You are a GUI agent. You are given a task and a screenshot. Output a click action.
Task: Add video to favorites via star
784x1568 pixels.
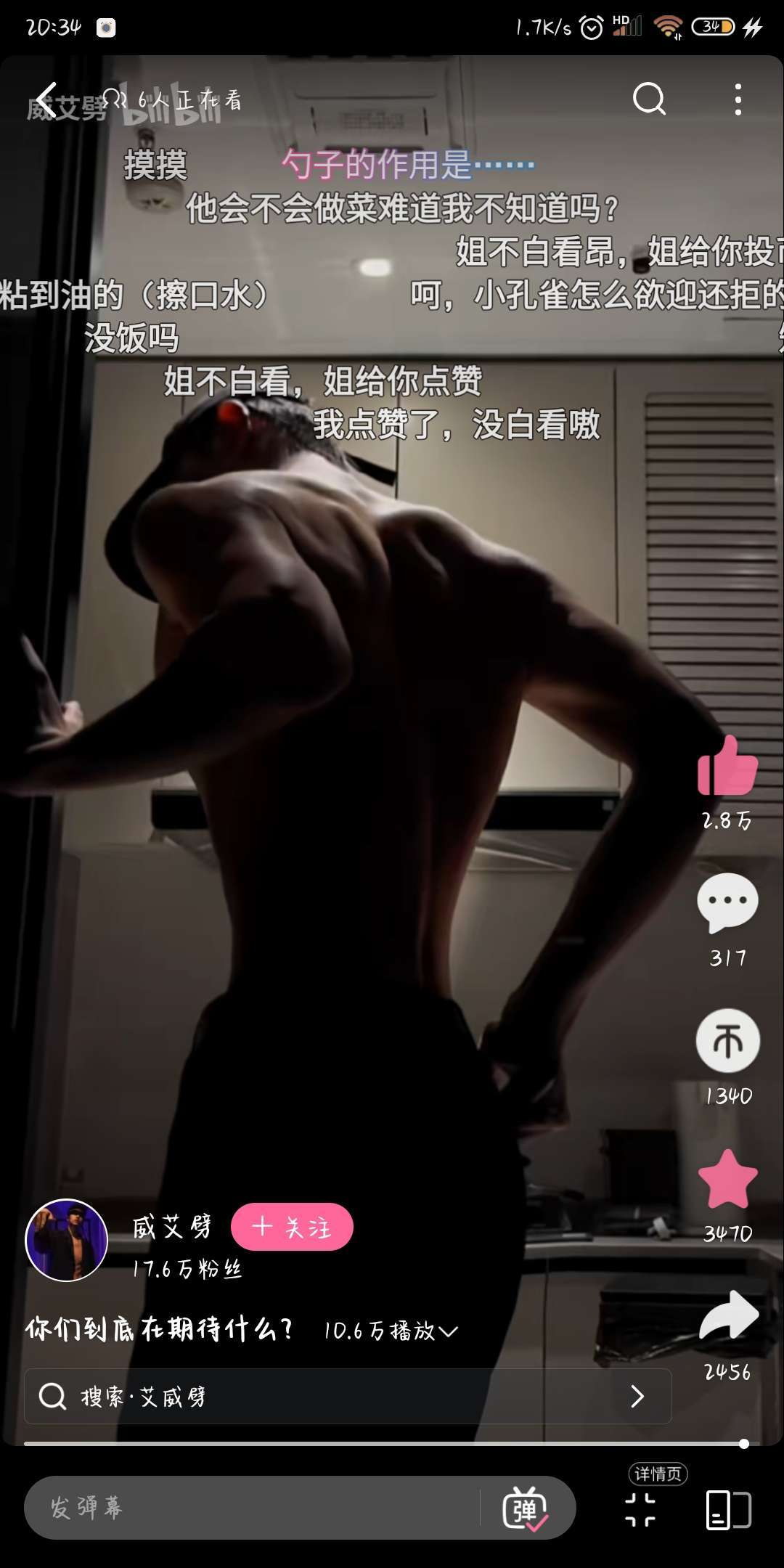(x=727, y=1179)
